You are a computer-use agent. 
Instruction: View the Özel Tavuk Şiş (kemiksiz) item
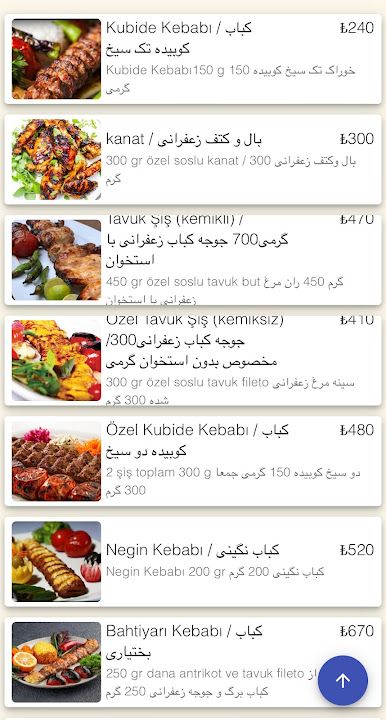click(x=193, y=360)
